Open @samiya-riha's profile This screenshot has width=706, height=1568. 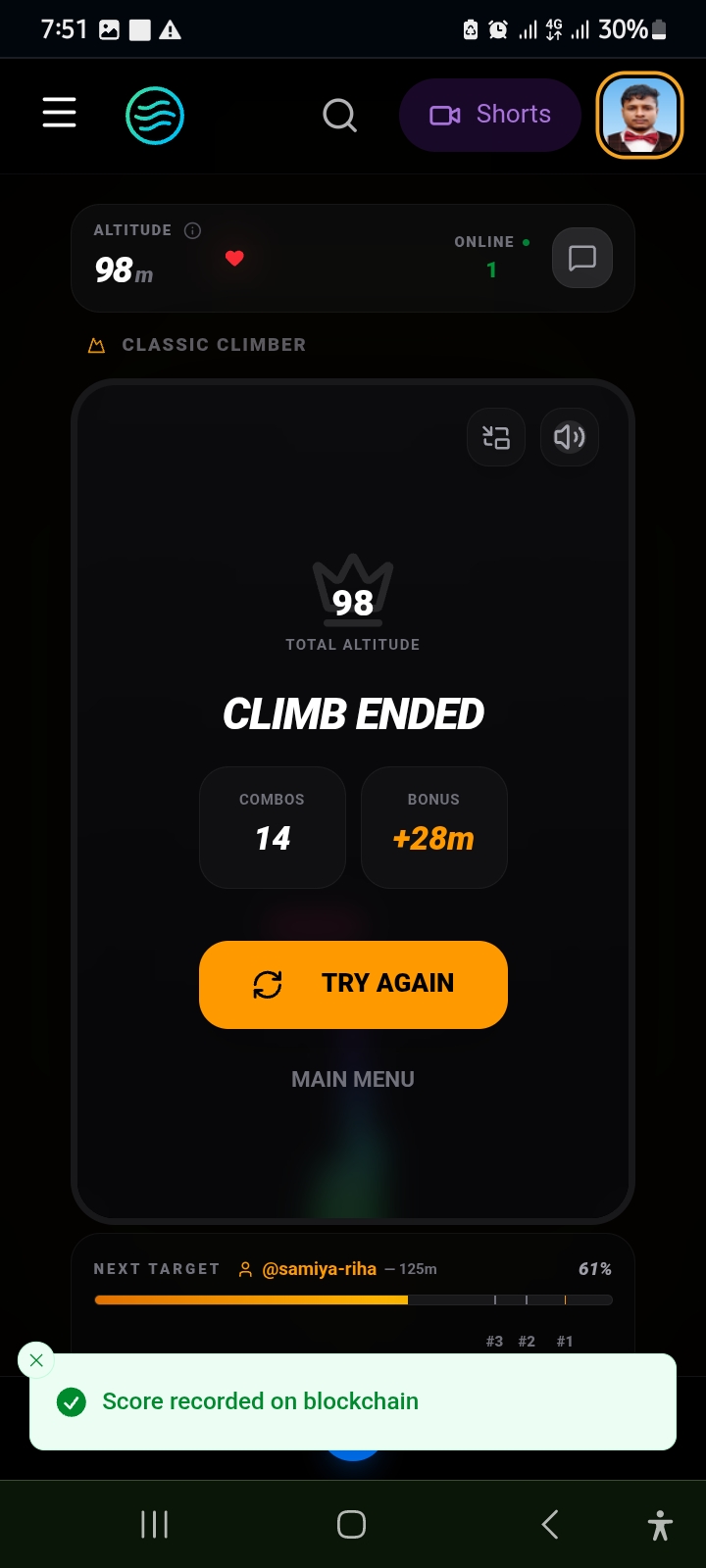click(319, 1269)
